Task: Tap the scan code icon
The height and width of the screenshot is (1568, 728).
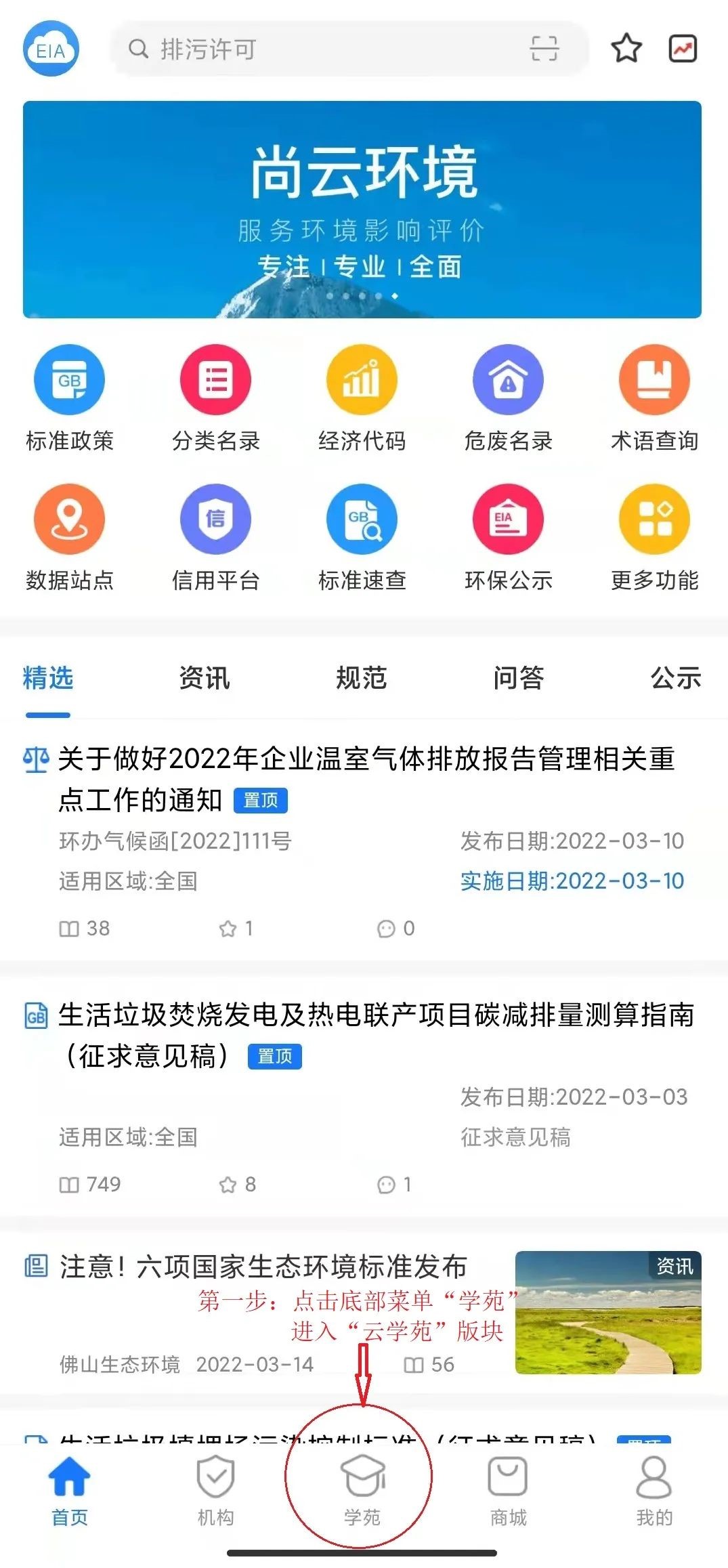Action: pos(544,49)
